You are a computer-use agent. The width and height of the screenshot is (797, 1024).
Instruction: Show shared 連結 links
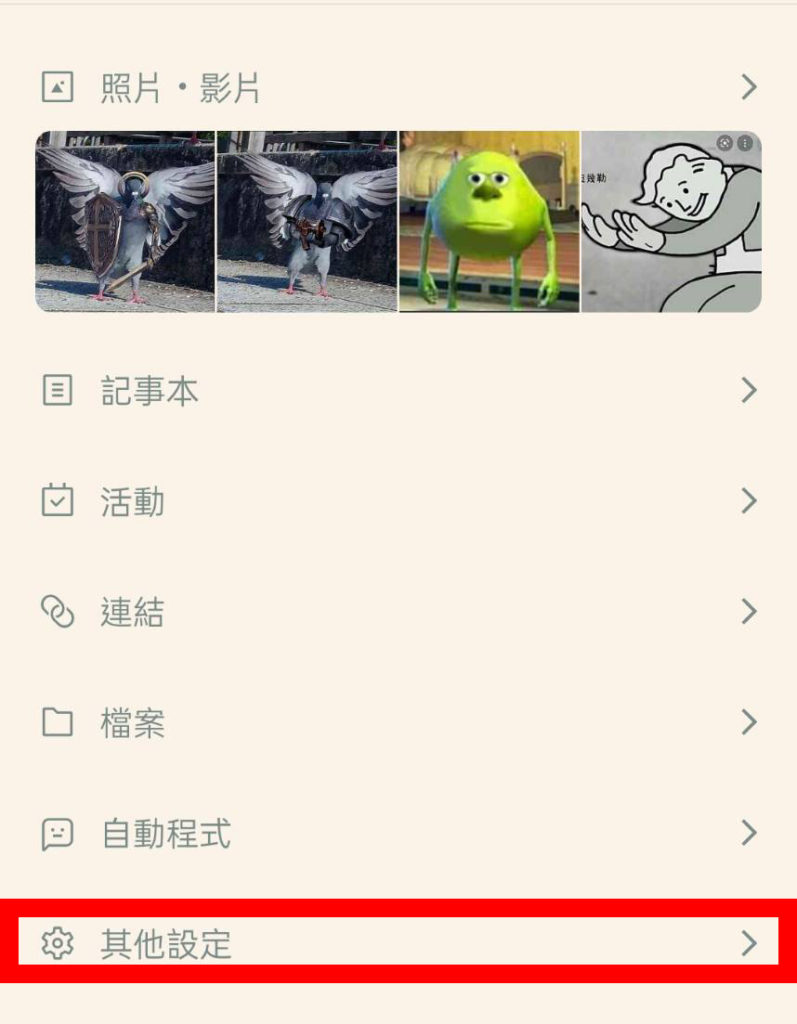pyautogui.click(x=398, y=611)
